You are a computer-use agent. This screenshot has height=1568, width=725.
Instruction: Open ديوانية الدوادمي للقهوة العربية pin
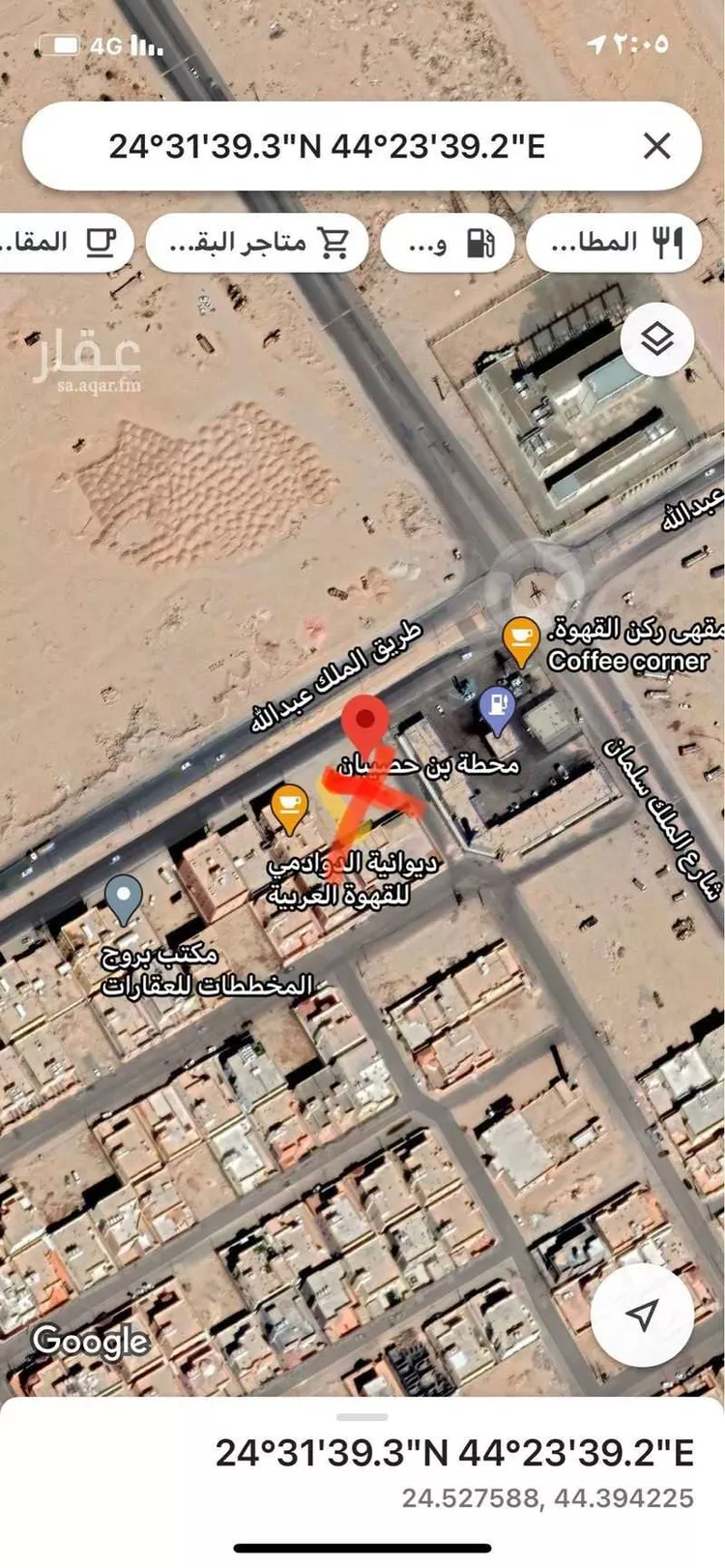pyautogui.click(x=289, y=807)
